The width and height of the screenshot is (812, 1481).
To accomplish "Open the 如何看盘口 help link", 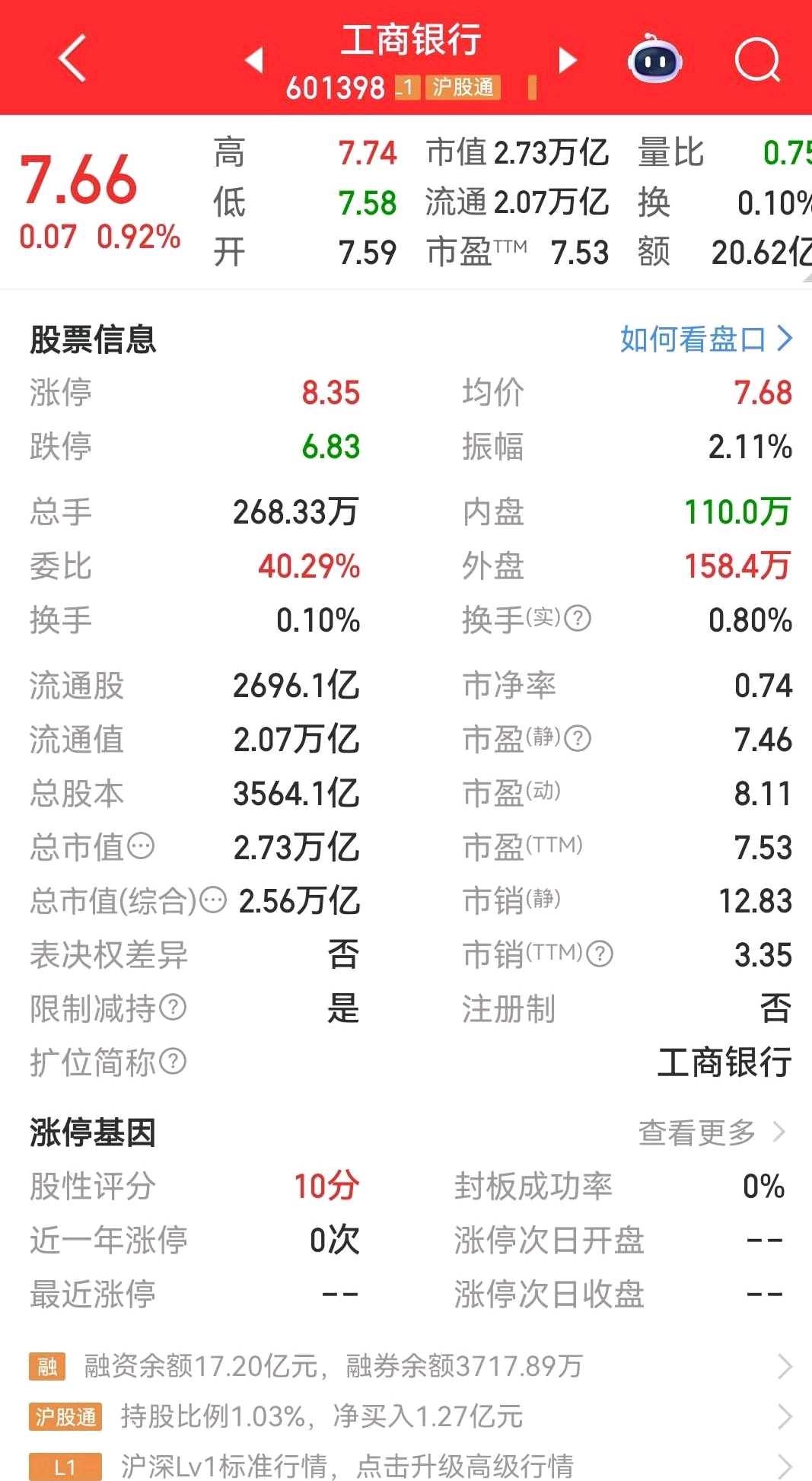I will pos(707,339).
